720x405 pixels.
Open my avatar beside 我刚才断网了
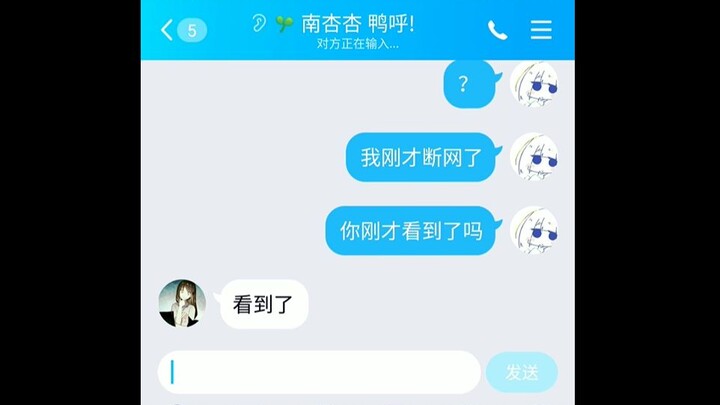[533, 157]
